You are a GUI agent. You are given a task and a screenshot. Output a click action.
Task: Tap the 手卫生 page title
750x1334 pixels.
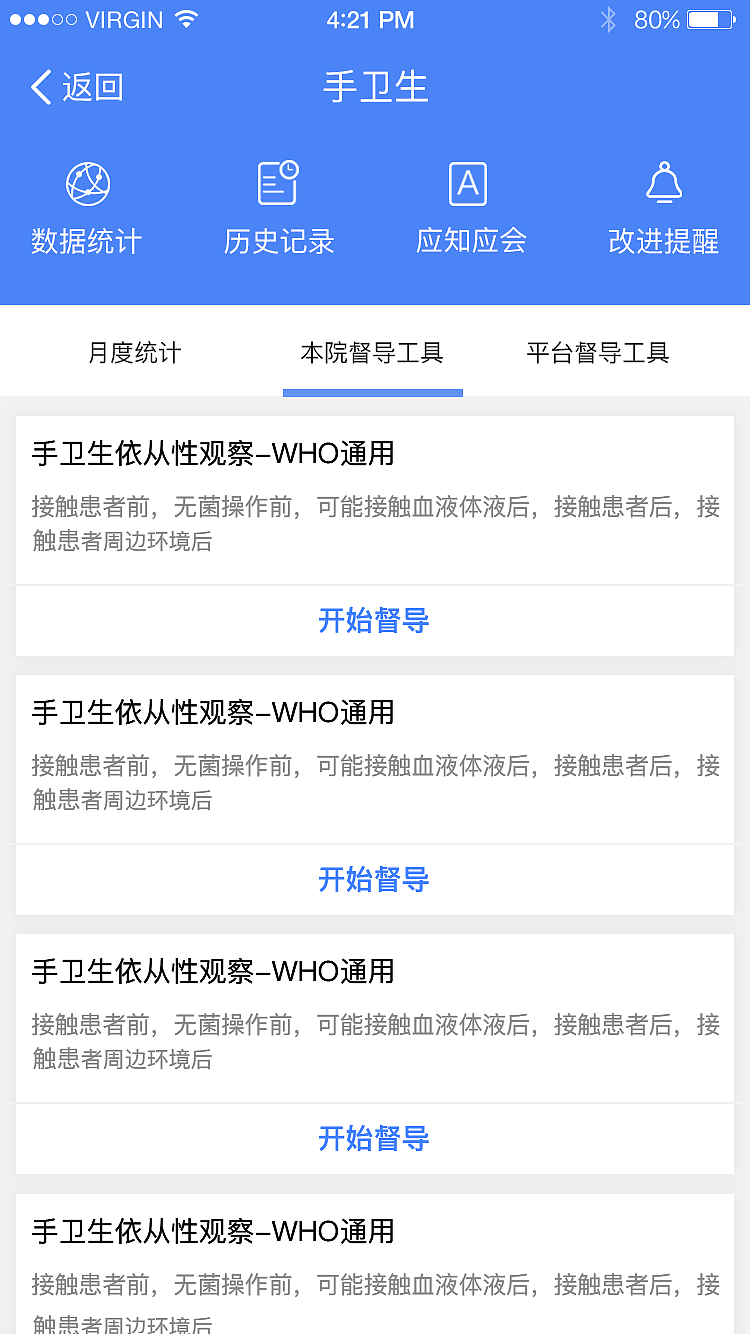pyautogui.click(x=375, y=87)
